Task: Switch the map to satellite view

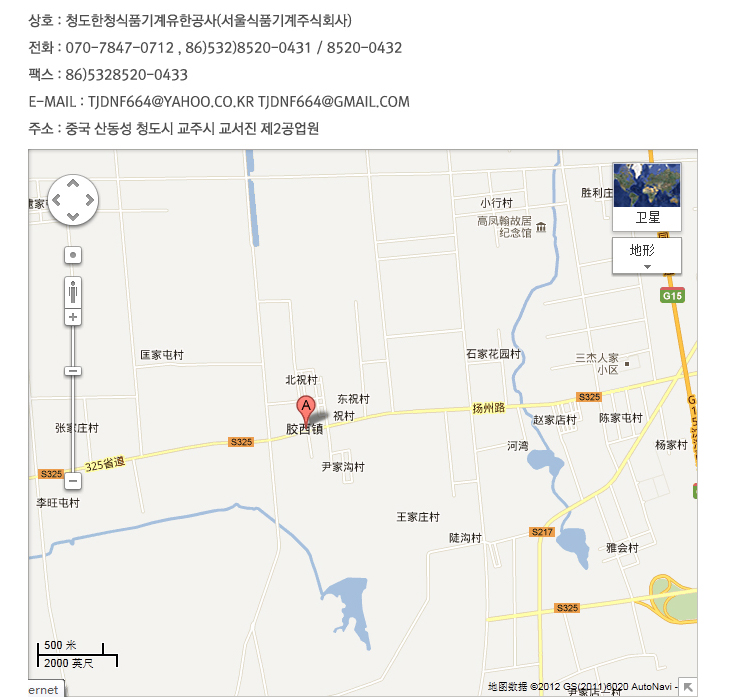Action: pos(646,197)
